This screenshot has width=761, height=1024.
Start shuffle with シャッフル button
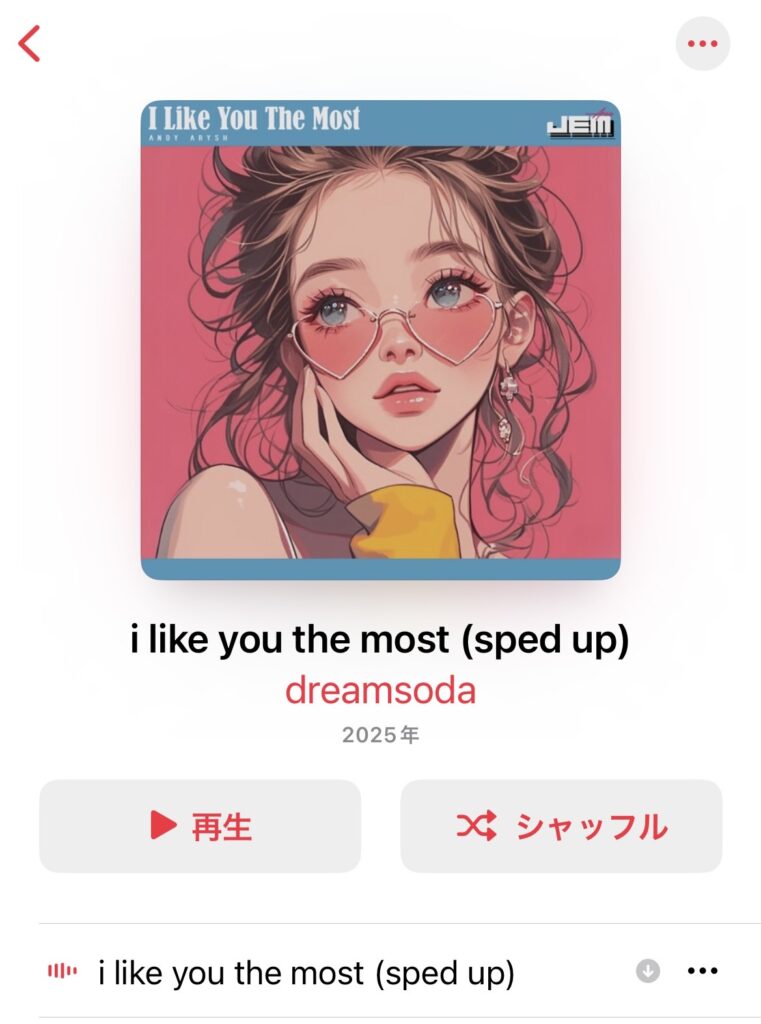(561, 826)
